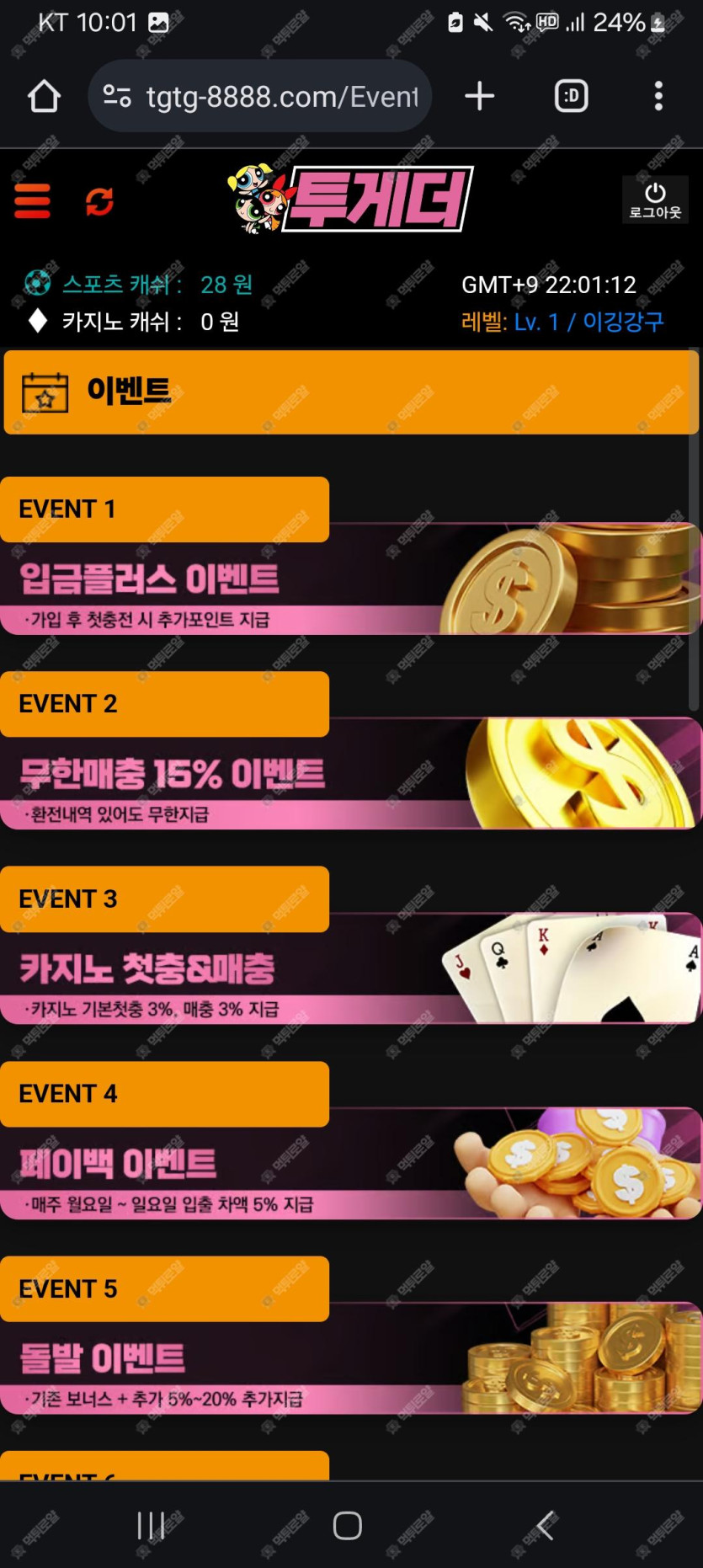703x1568 pixels.
Task: Open EVENT 2 무한매충 15% 이벤트 banner
Action: pos(349,773)
